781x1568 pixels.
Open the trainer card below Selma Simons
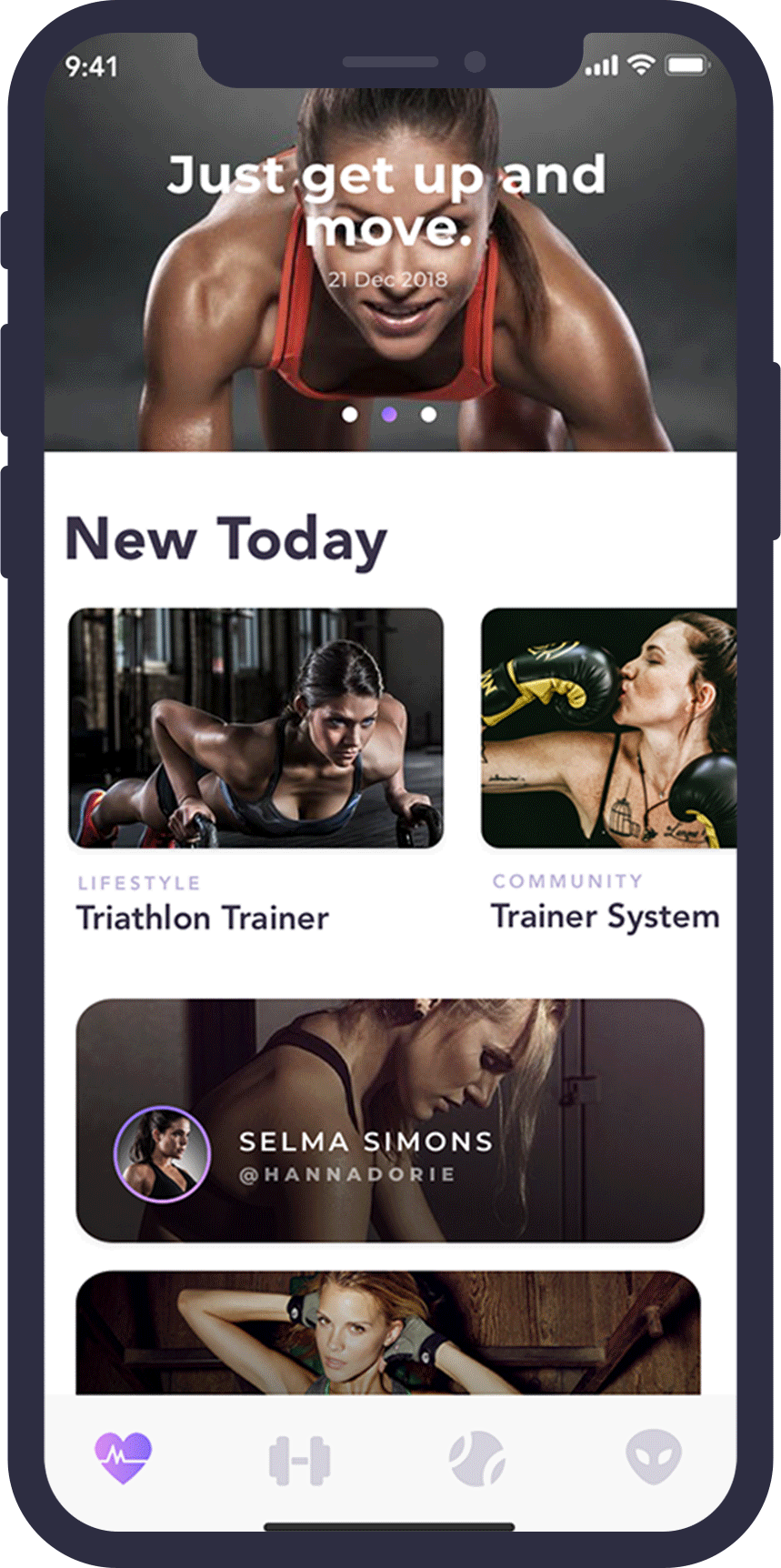click(390, 1332)
